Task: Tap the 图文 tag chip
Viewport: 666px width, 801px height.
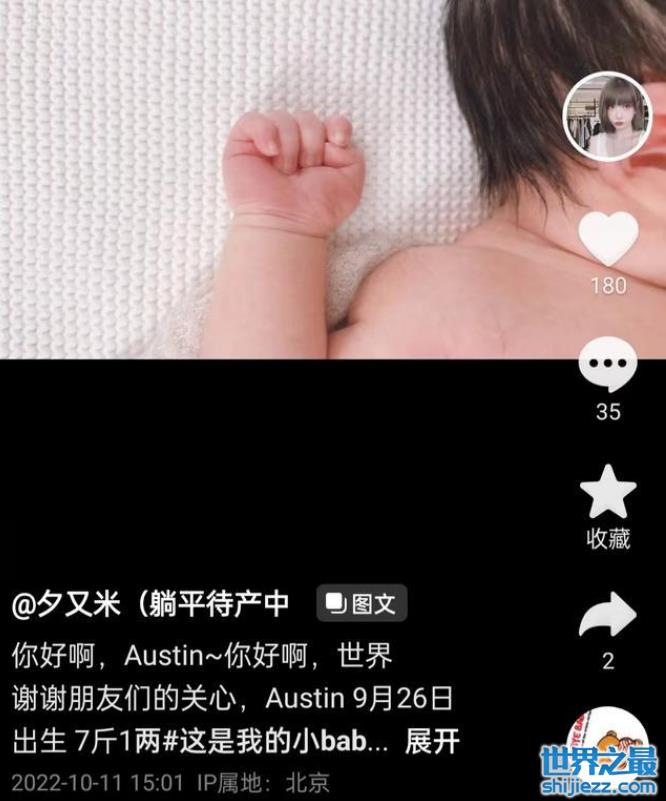Action: pyautogui.click(x=362, y=603)
